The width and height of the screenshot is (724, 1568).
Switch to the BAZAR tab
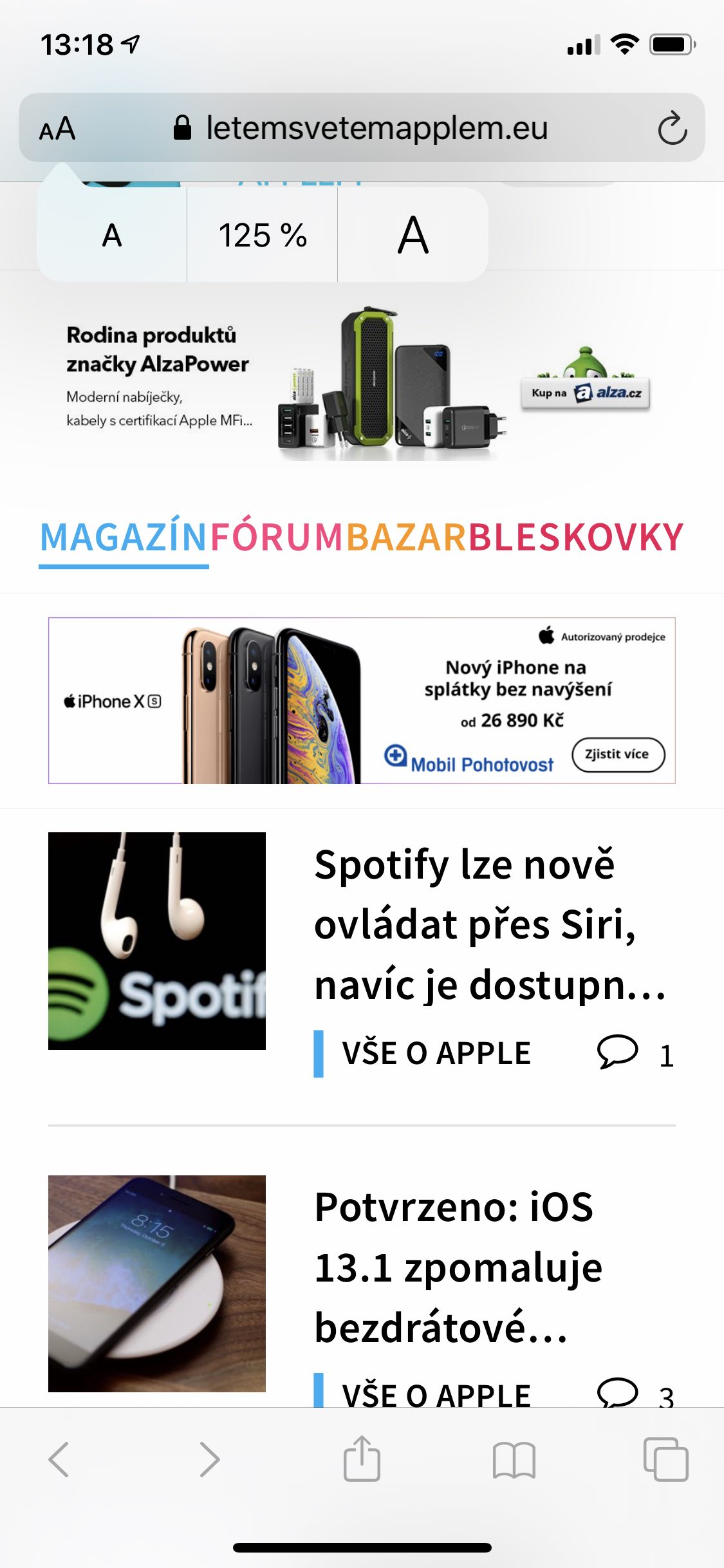click(406, 537)
